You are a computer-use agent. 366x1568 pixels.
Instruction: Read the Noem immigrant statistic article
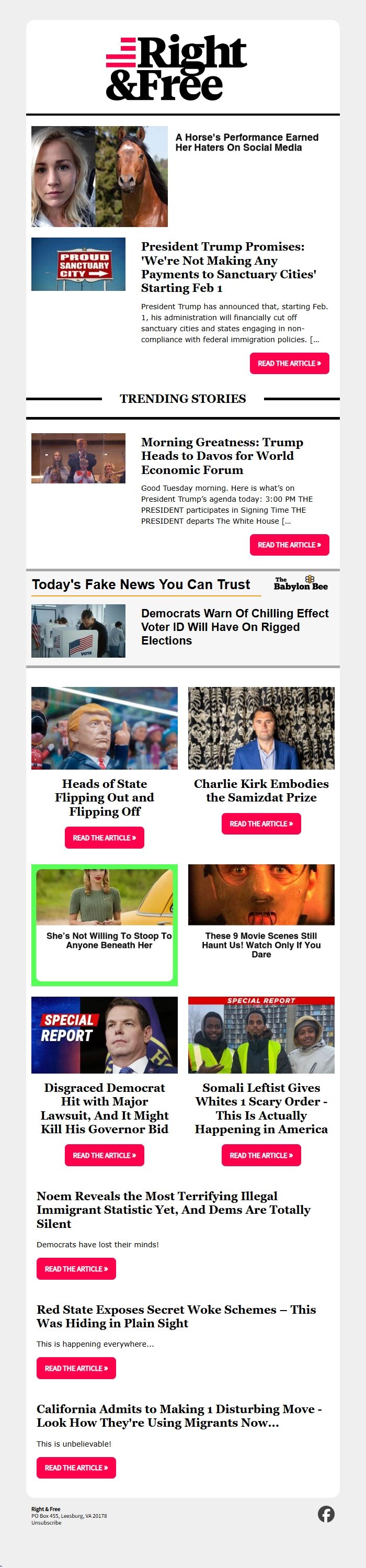76,1269
